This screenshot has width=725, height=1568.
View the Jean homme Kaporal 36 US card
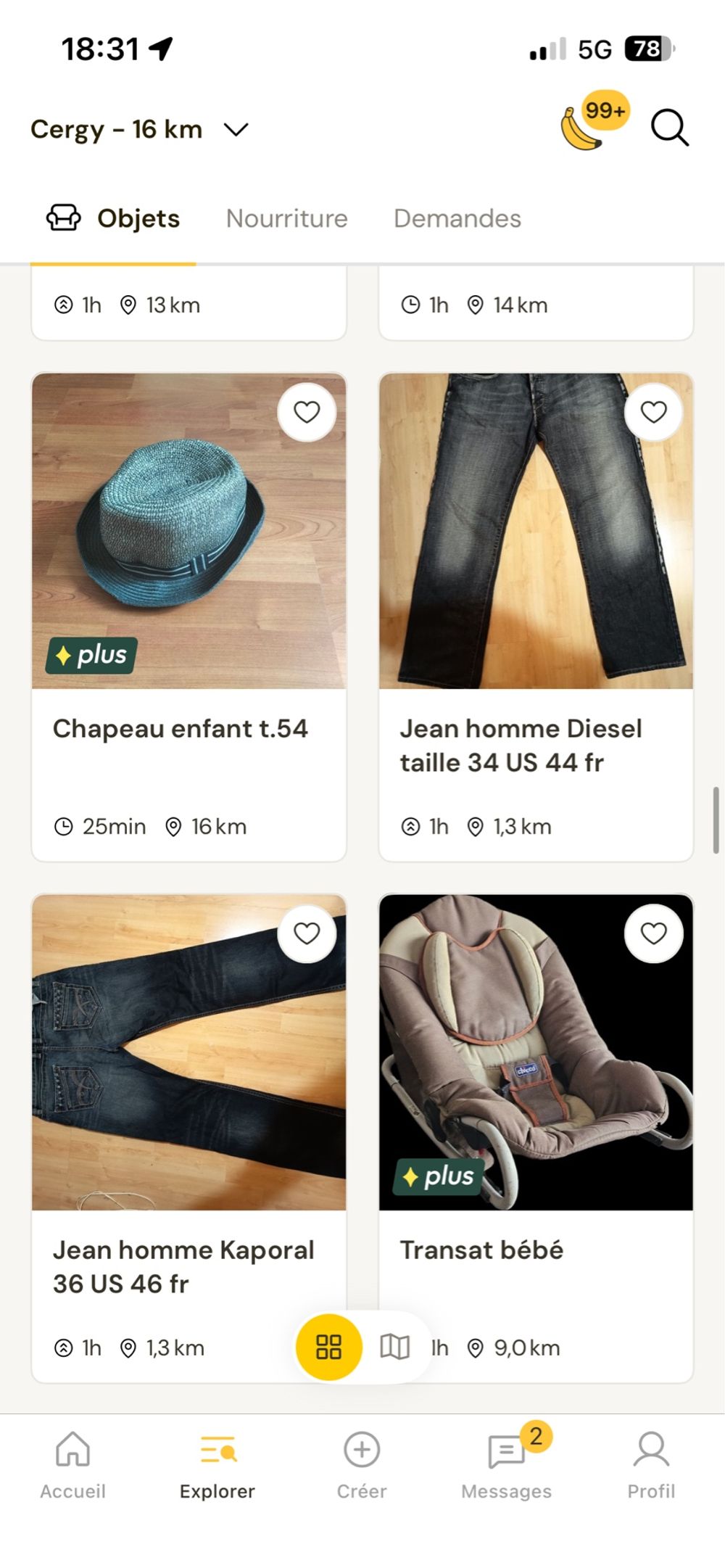click(x=188, y=1139)
